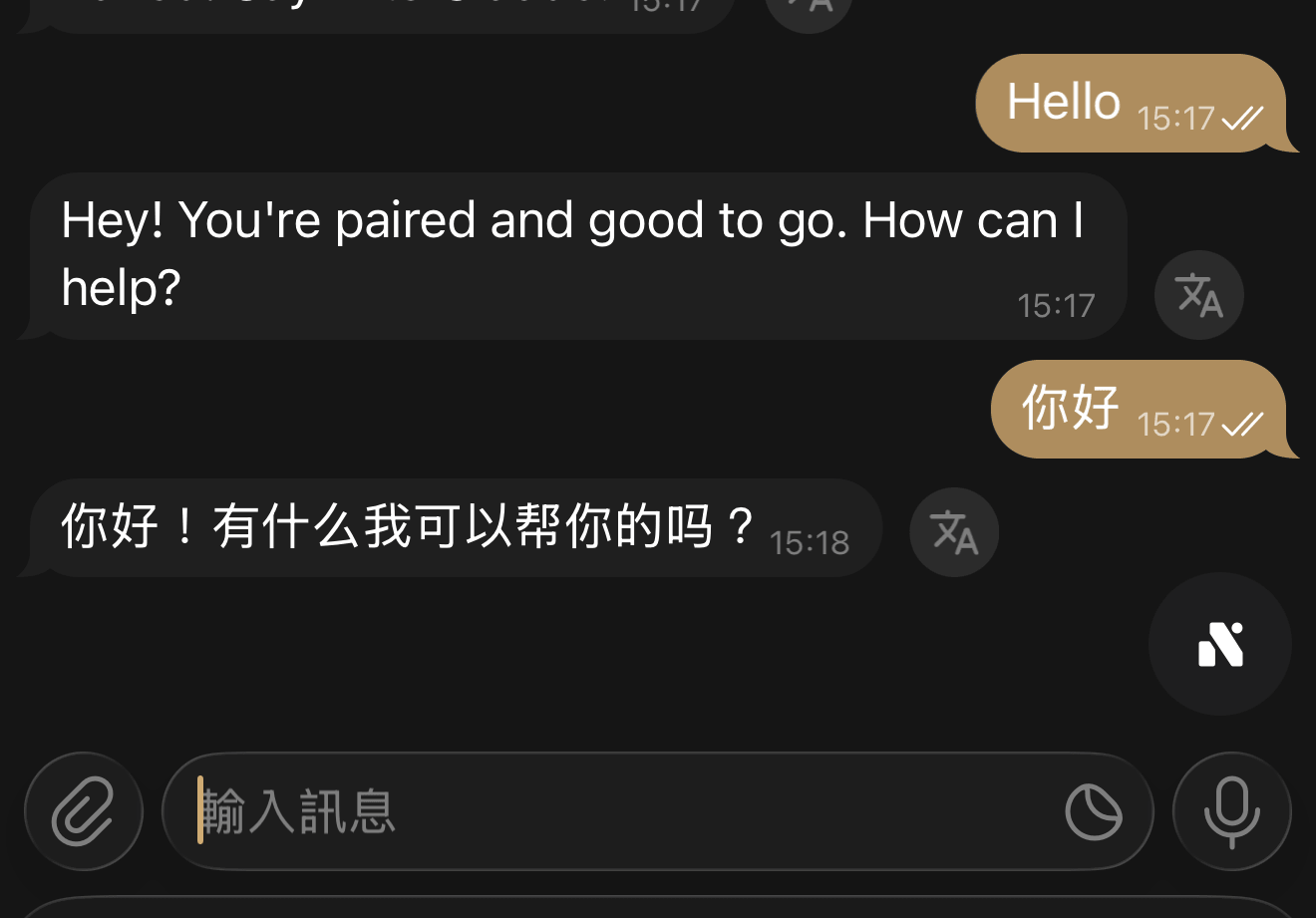Tap the attach file paperclip icon
Viewport: 1316px width, 918px height.
(84, 811)
